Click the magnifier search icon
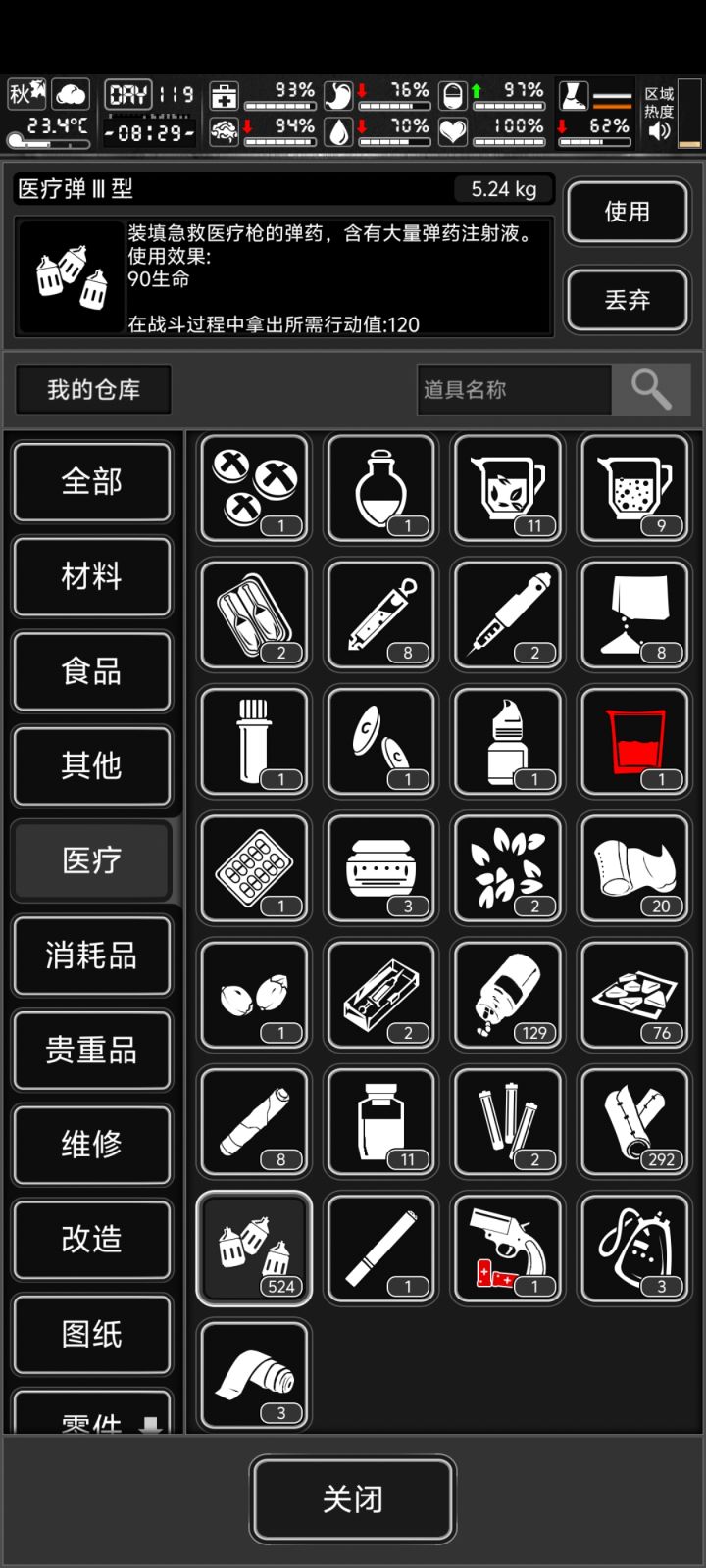 tap(650, 389)
